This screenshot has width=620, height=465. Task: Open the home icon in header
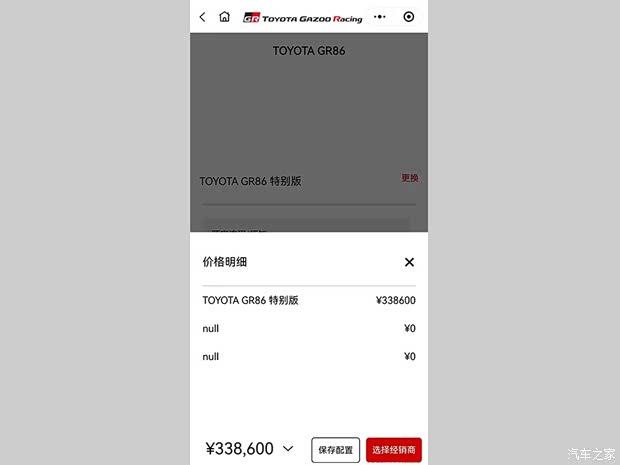coord(224,17)
